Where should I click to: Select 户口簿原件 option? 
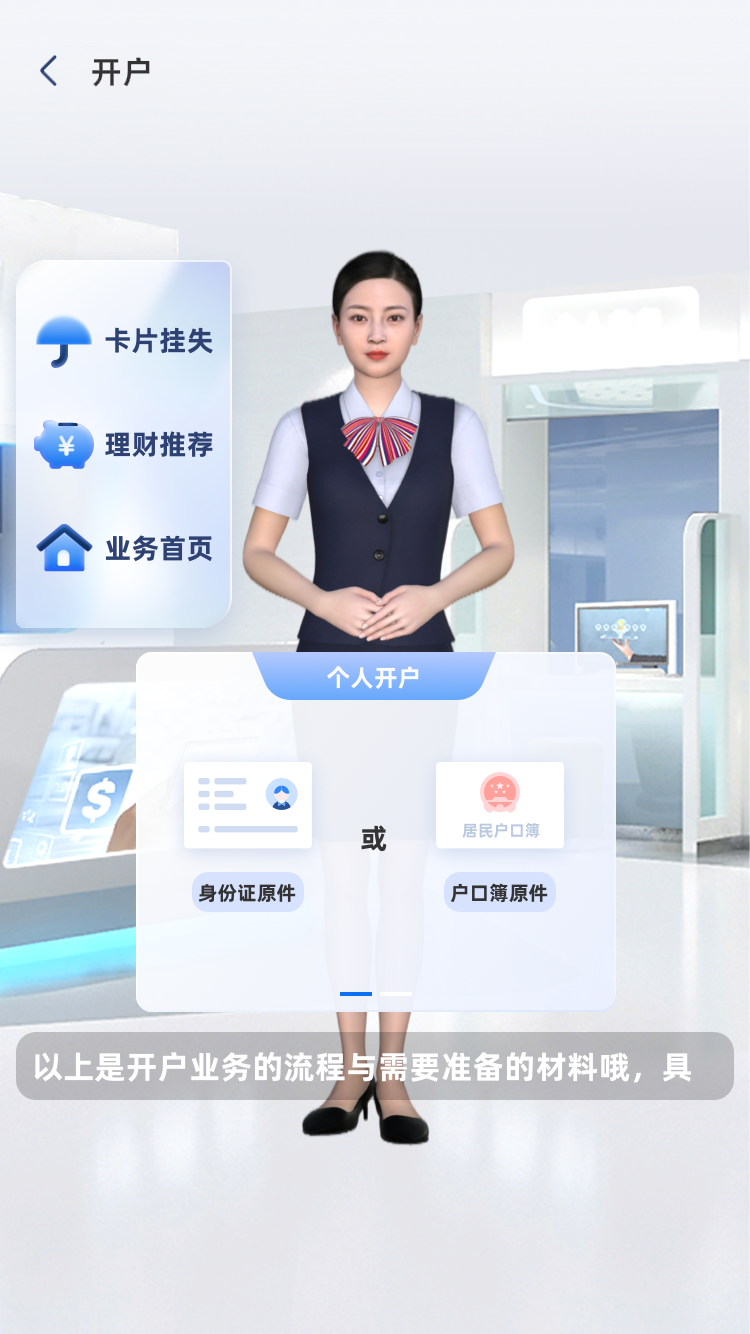tap(499, 892)
